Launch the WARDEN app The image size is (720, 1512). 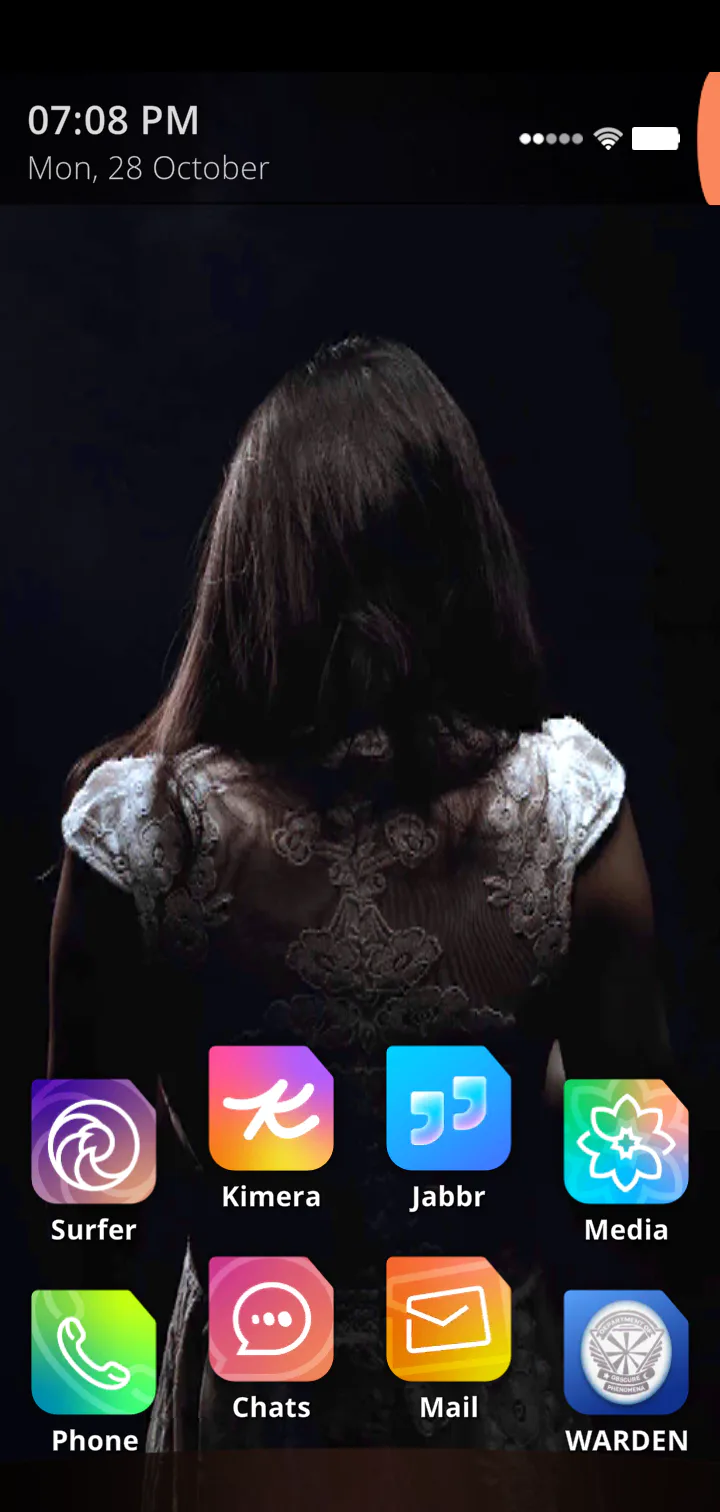626,1352
